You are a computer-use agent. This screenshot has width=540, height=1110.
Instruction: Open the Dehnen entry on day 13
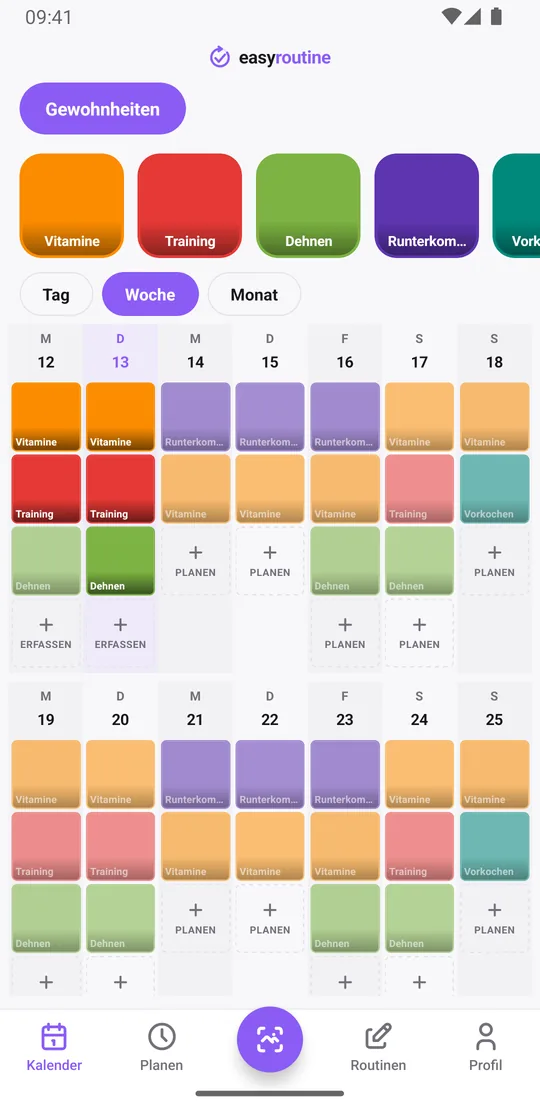(120, 561)
